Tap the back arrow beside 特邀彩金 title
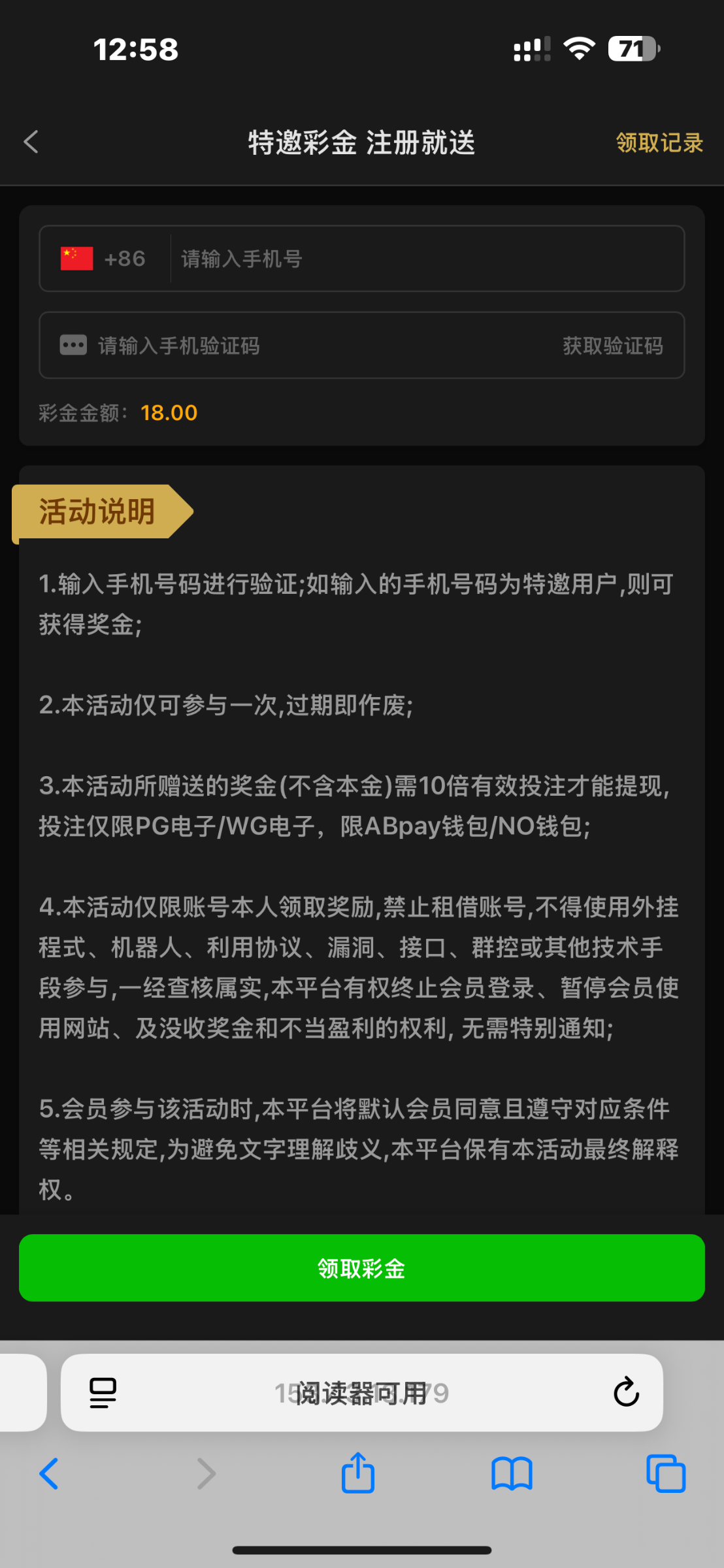724x1568 pixels. [31, 142]
